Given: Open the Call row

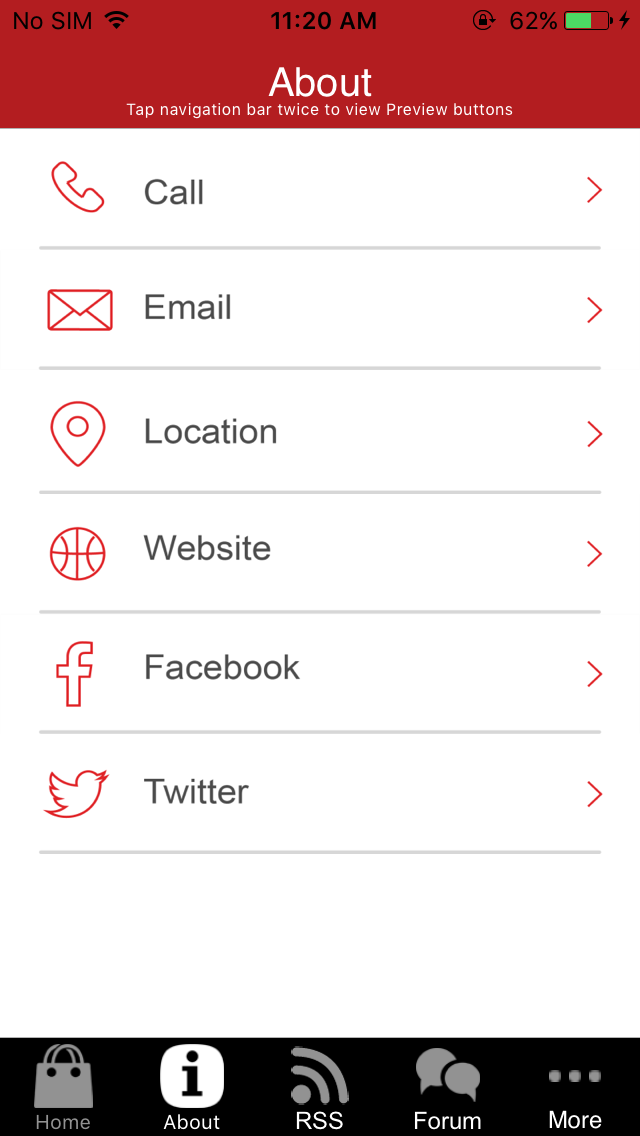Looking at the screenshot, I should coord(320,190).
